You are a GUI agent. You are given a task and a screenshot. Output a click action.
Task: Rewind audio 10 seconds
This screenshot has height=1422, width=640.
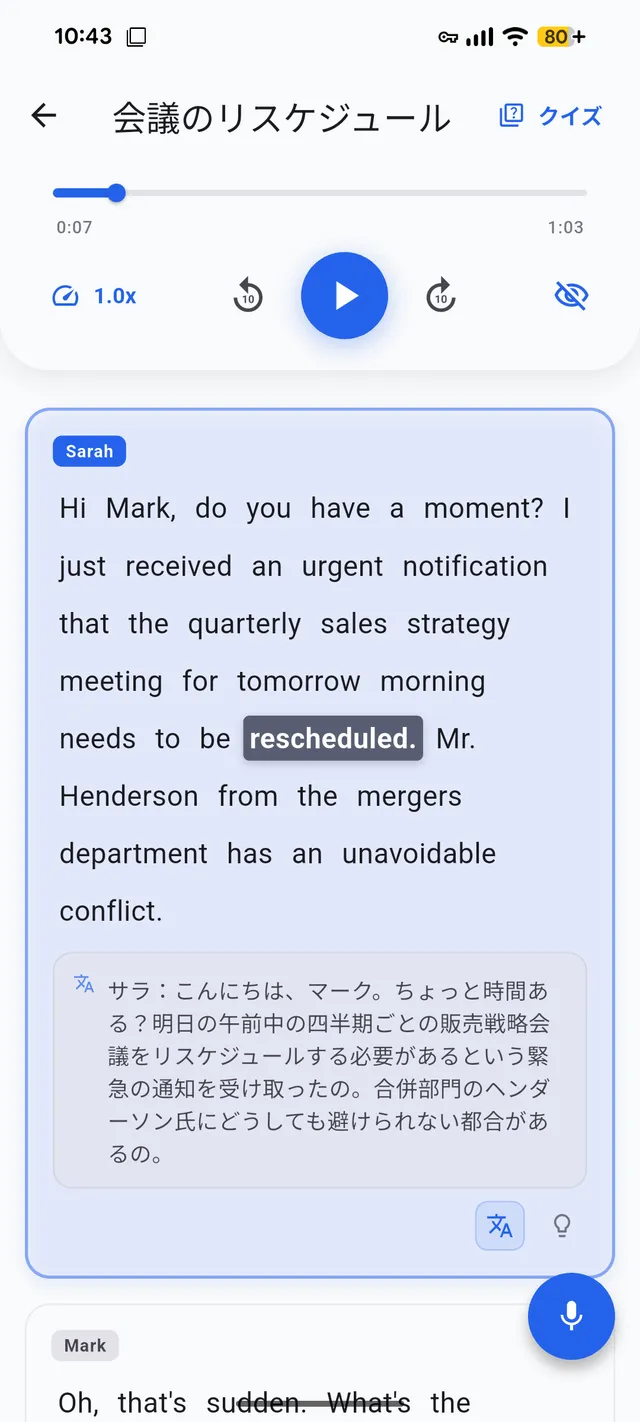tap(248, 296)
